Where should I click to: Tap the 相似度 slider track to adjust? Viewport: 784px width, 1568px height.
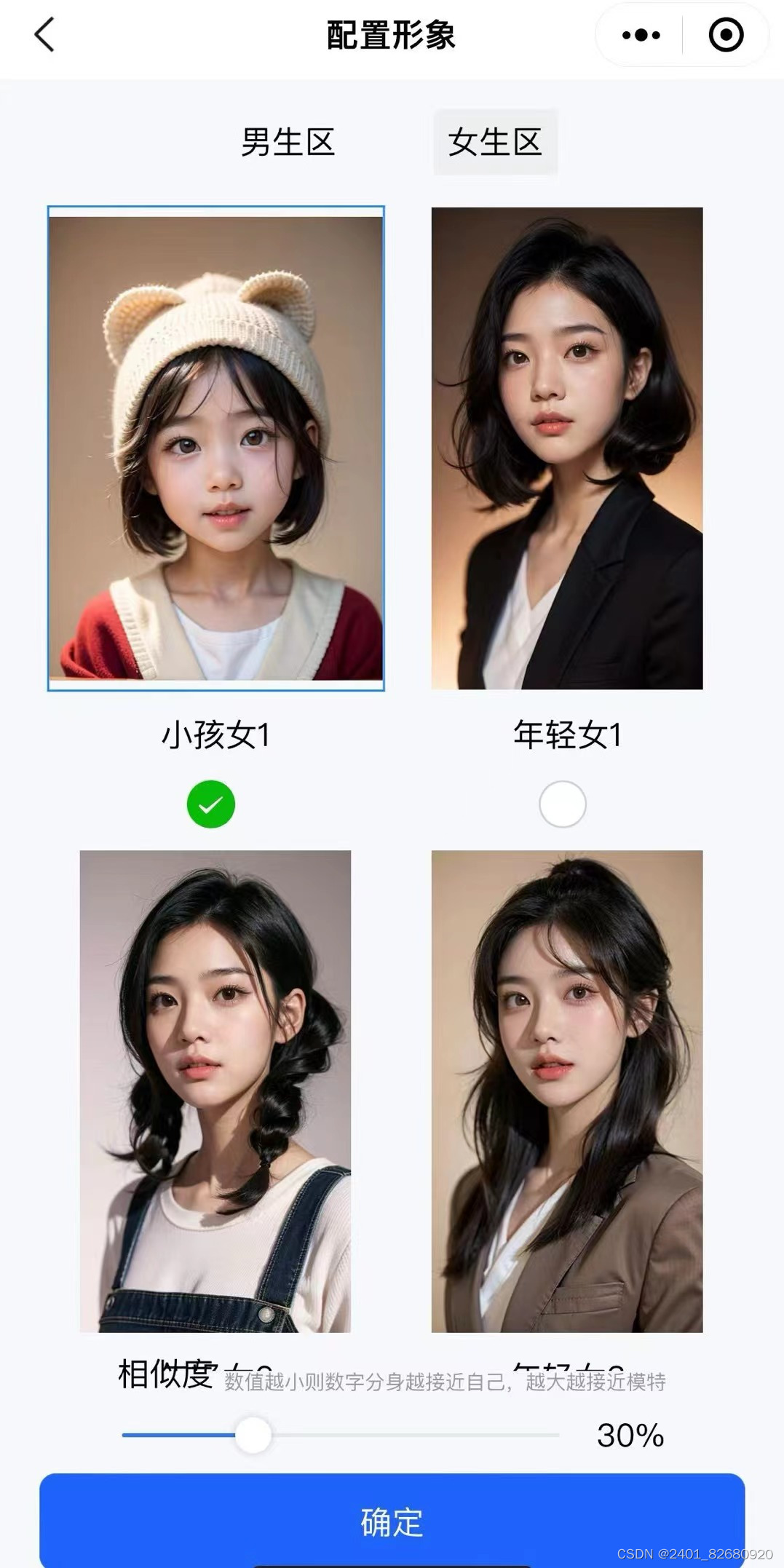coord(408,1435)
